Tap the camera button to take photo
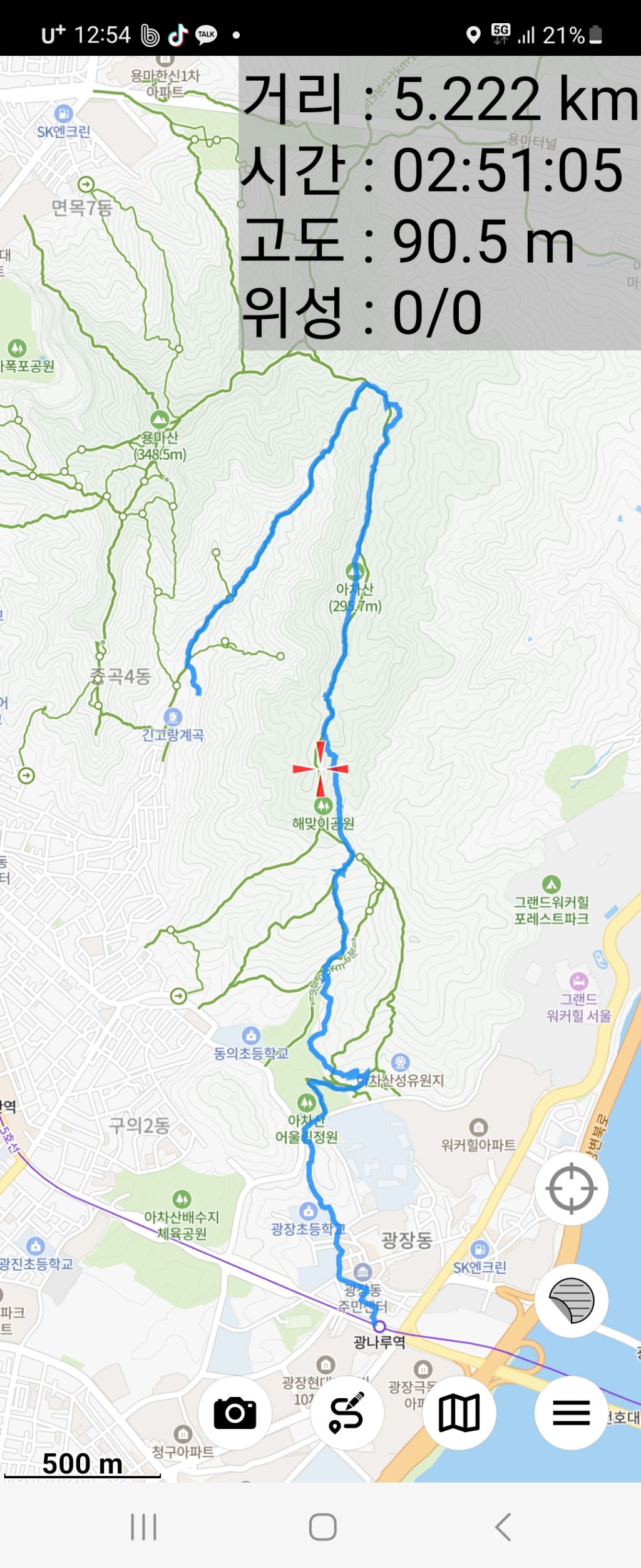 (x=235, y=1413)
